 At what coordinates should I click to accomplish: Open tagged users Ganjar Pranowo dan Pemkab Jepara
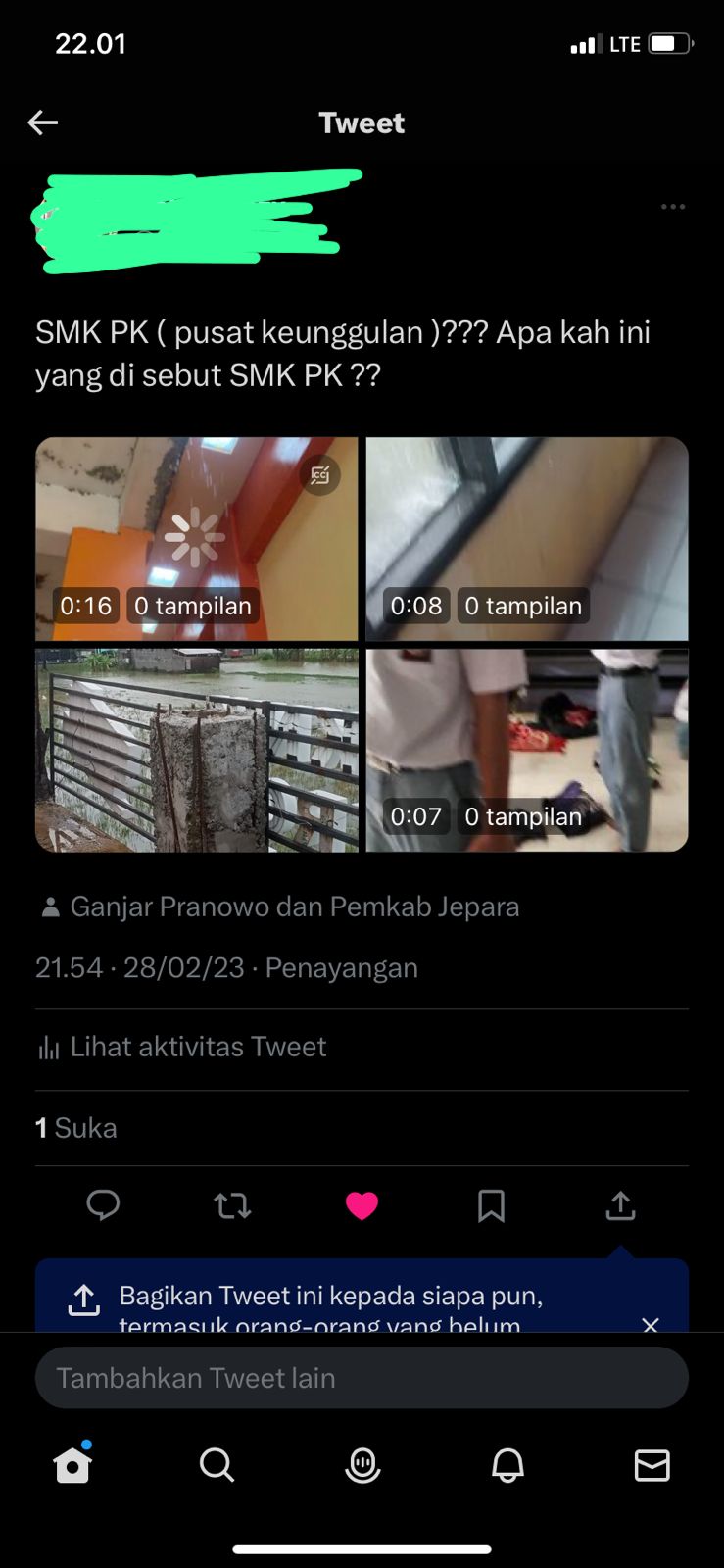(x=294, y=906)
